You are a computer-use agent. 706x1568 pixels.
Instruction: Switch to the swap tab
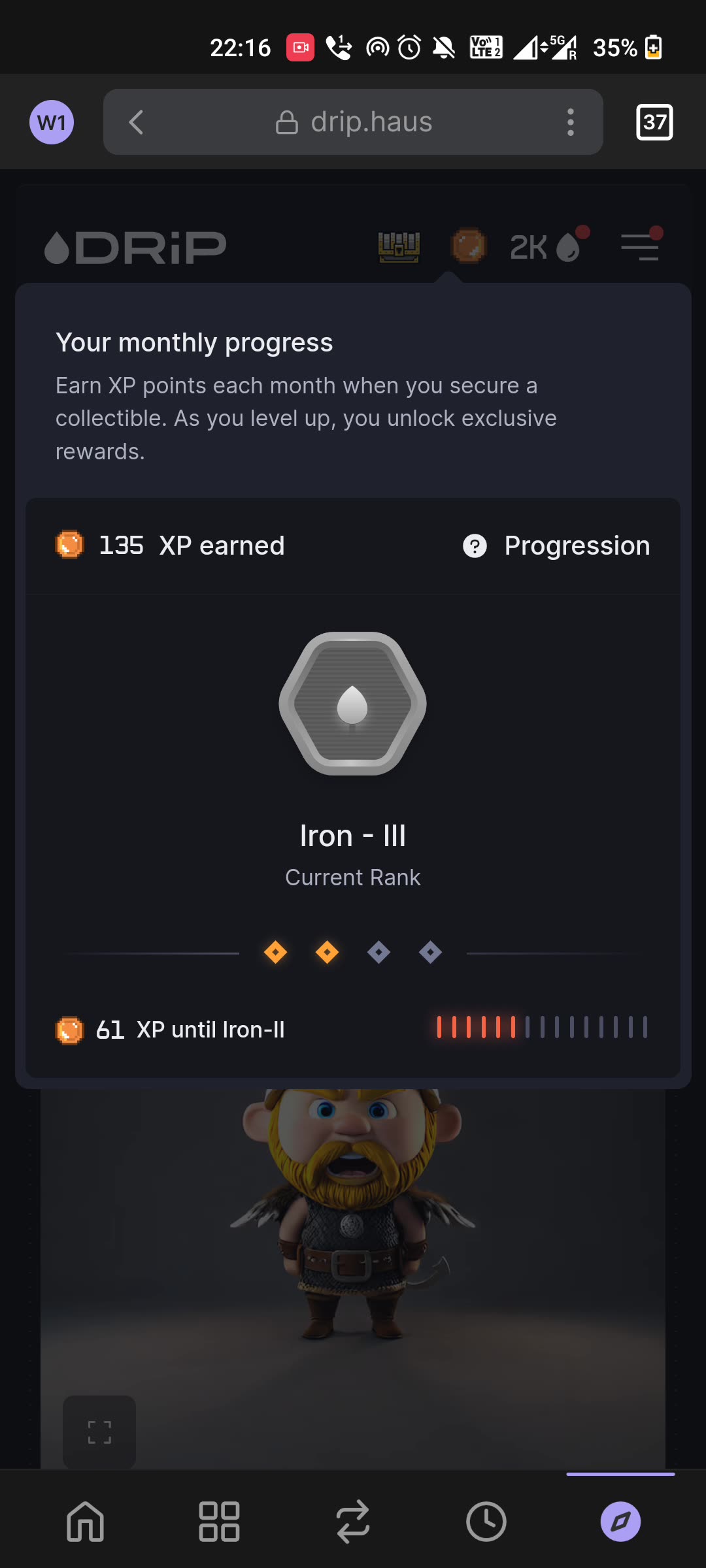(353, 1522)
